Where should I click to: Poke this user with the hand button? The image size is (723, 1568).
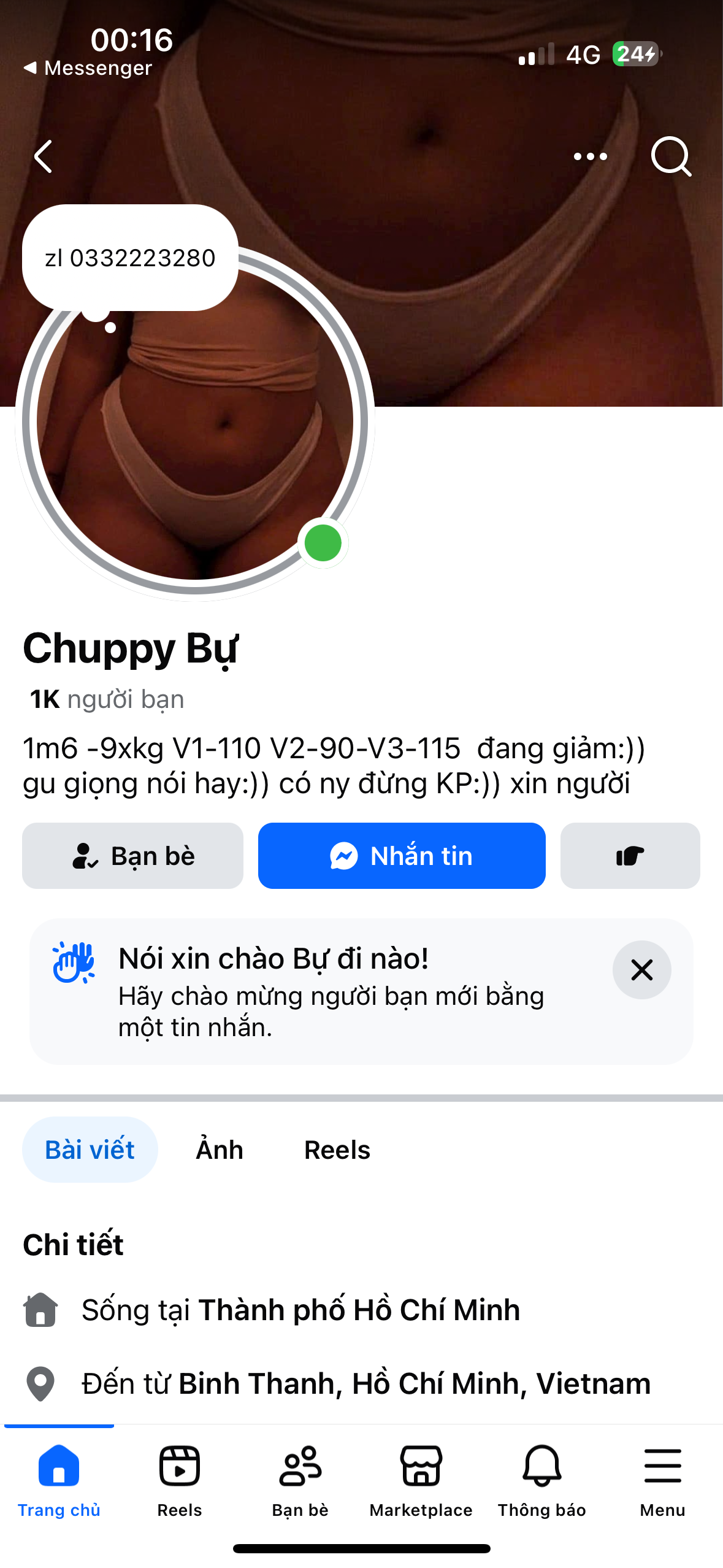point(630,856)
